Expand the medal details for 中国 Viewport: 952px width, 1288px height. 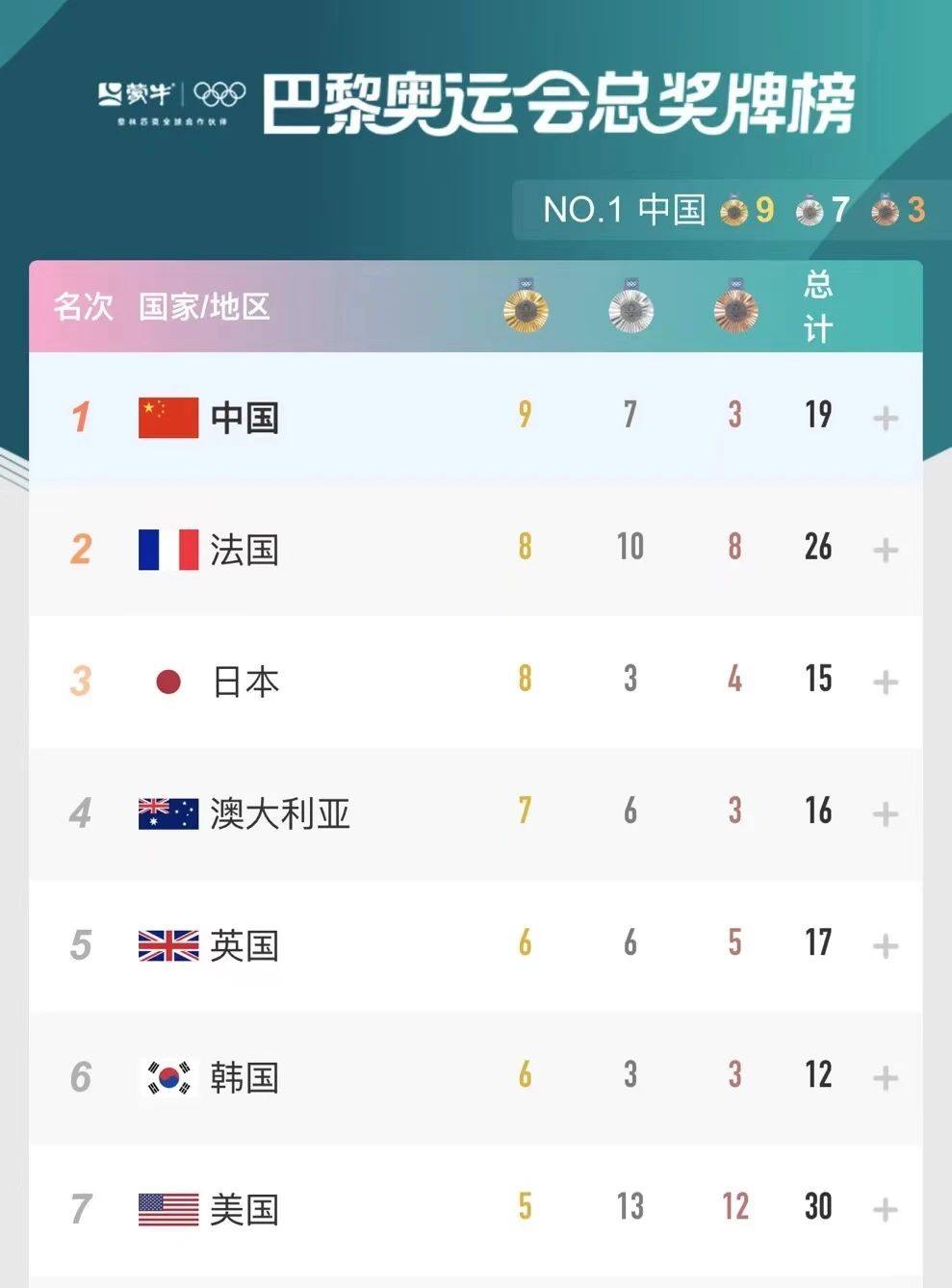point(885,418)
